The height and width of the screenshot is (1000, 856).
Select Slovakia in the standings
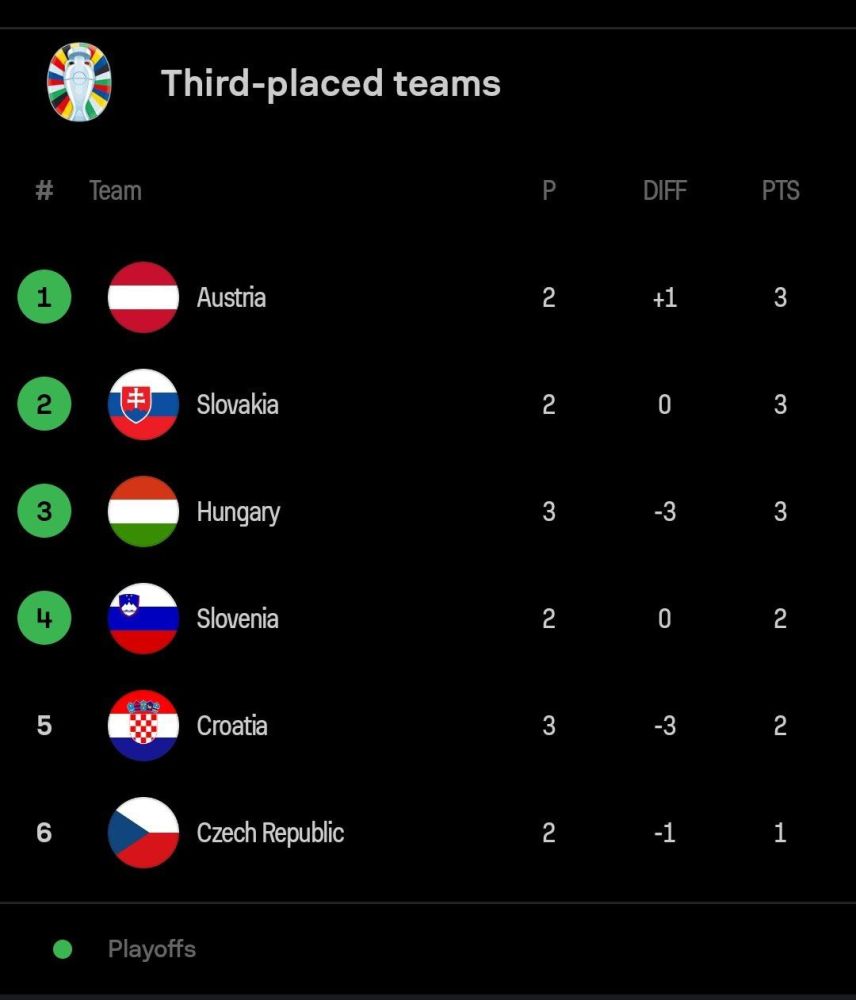click(x=237, y=404)
